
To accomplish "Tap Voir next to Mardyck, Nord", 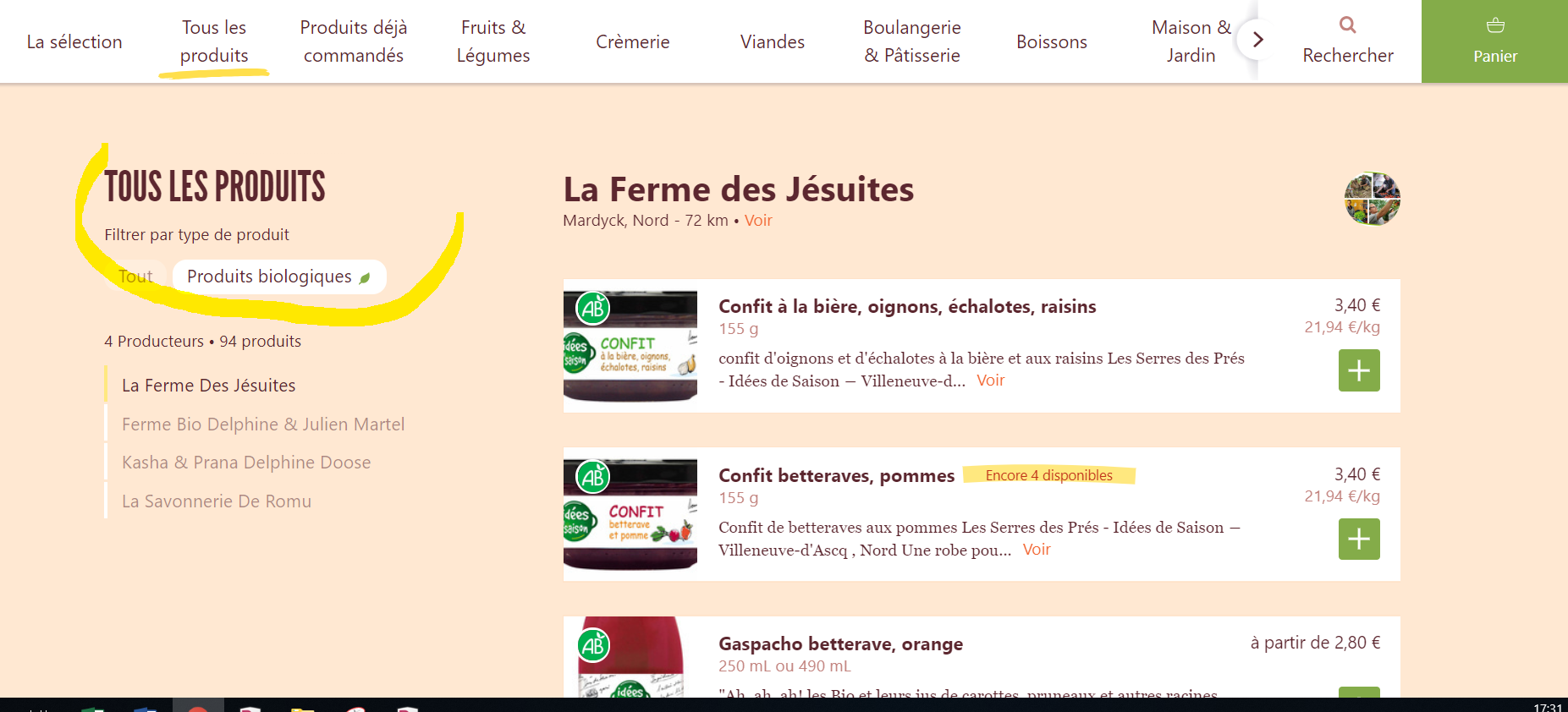I will (758, 221).
